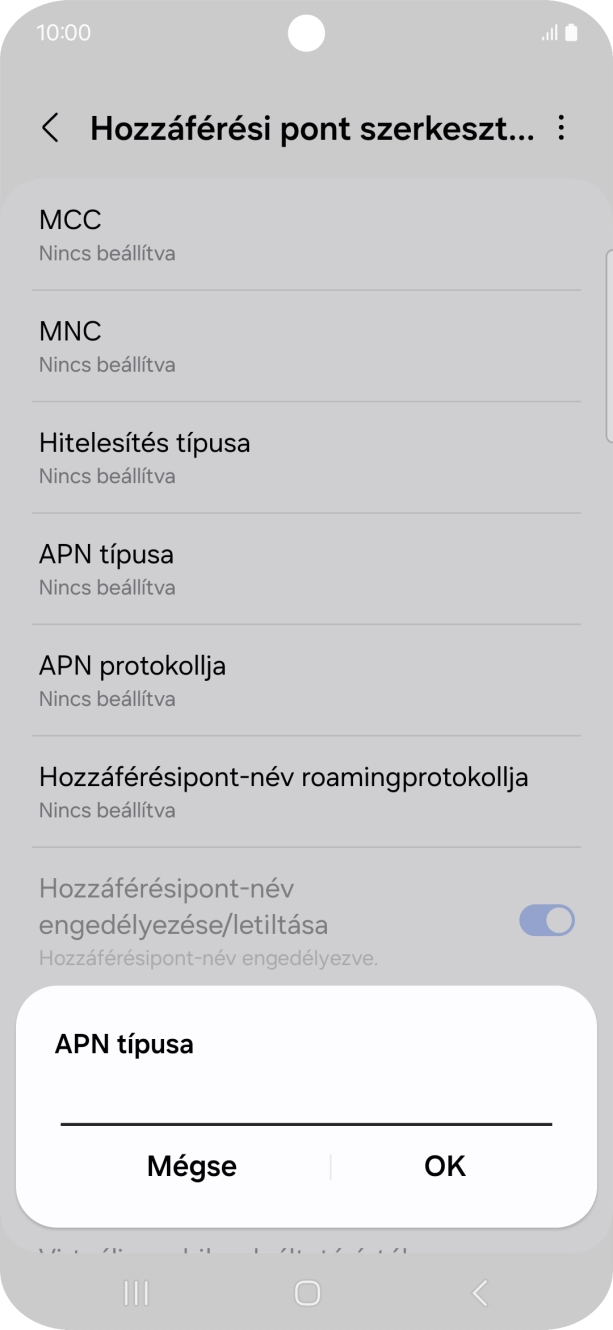Open the recent apps view

pos(135,1293)
